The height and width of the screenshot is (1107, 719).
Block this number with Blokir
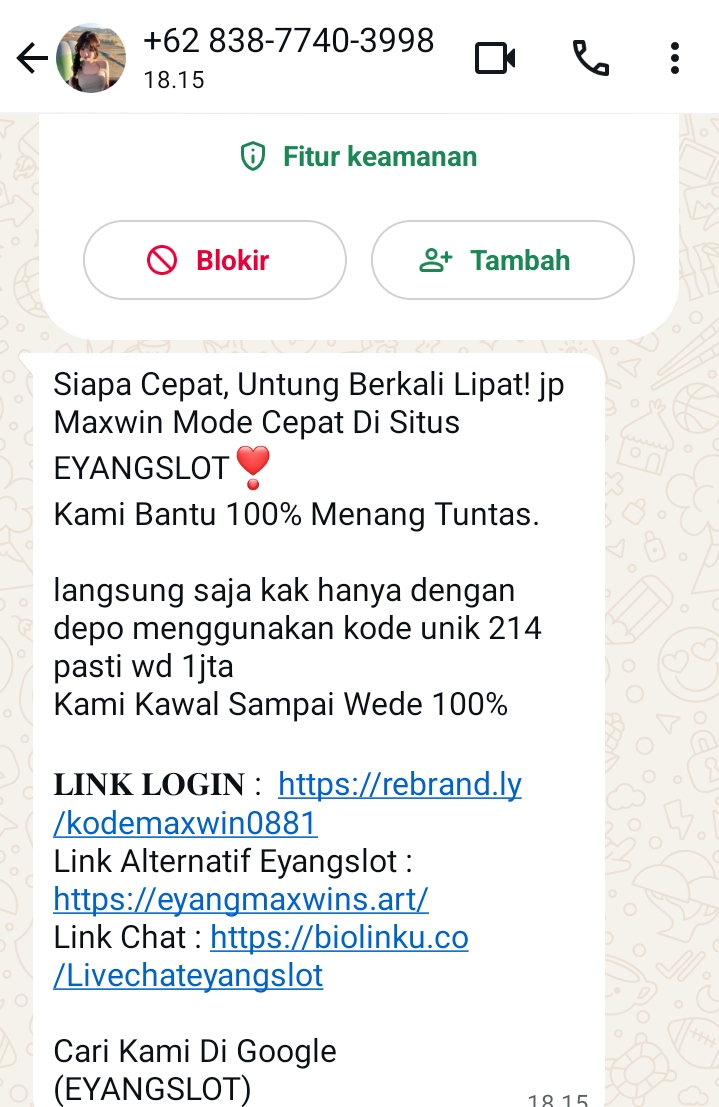(214, 261)
